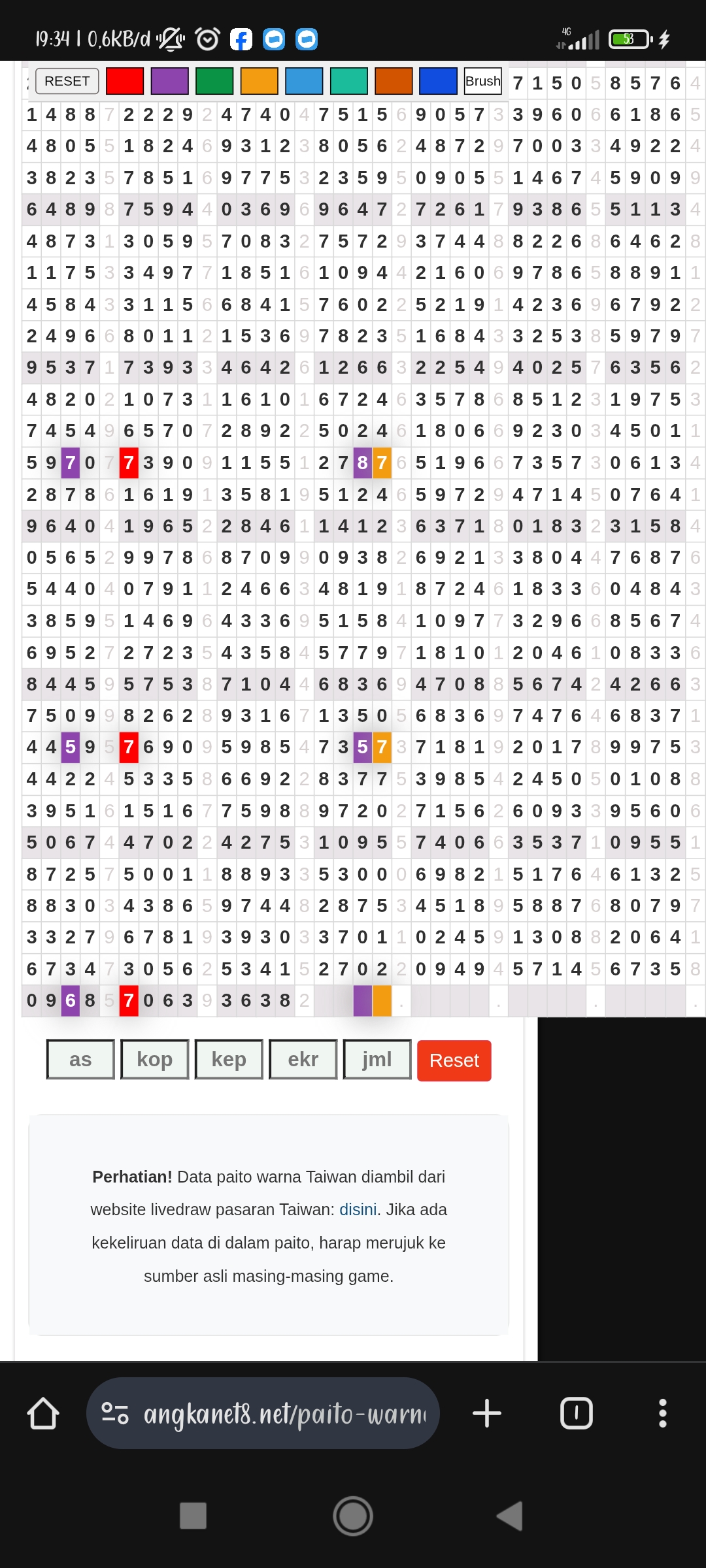Choose the teal color swatch
The height and width of the screenshot is (1568, 706).
[349, 81]
